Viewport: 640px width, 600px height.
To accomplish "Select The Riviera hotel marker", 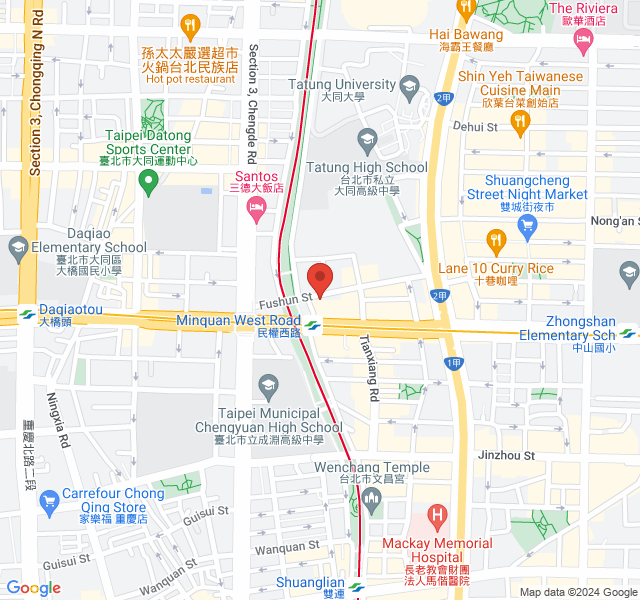I will pyautogui.click(x=583, y=39).
